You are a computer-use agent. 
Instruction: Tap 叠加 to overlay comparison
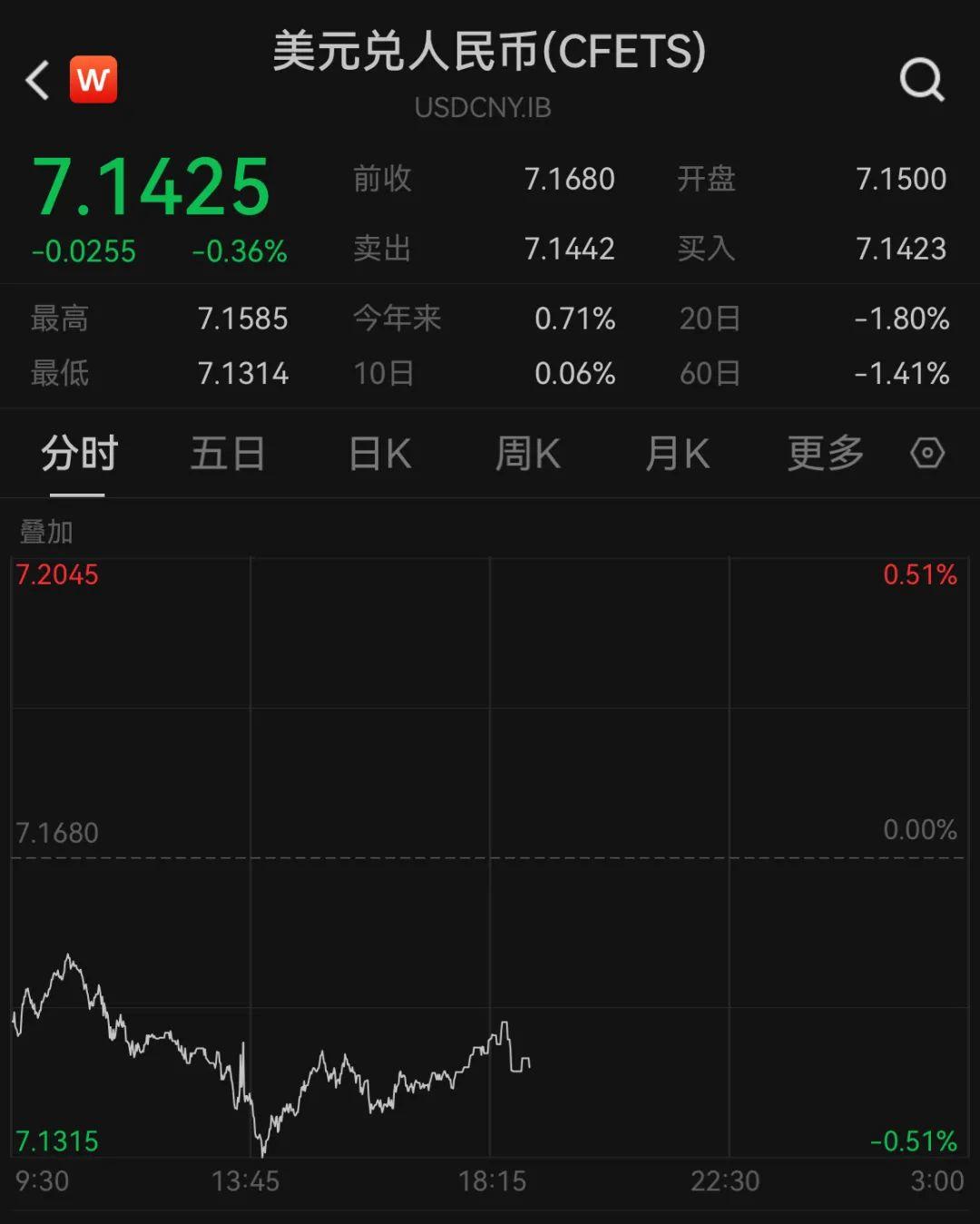pos(46,532)
